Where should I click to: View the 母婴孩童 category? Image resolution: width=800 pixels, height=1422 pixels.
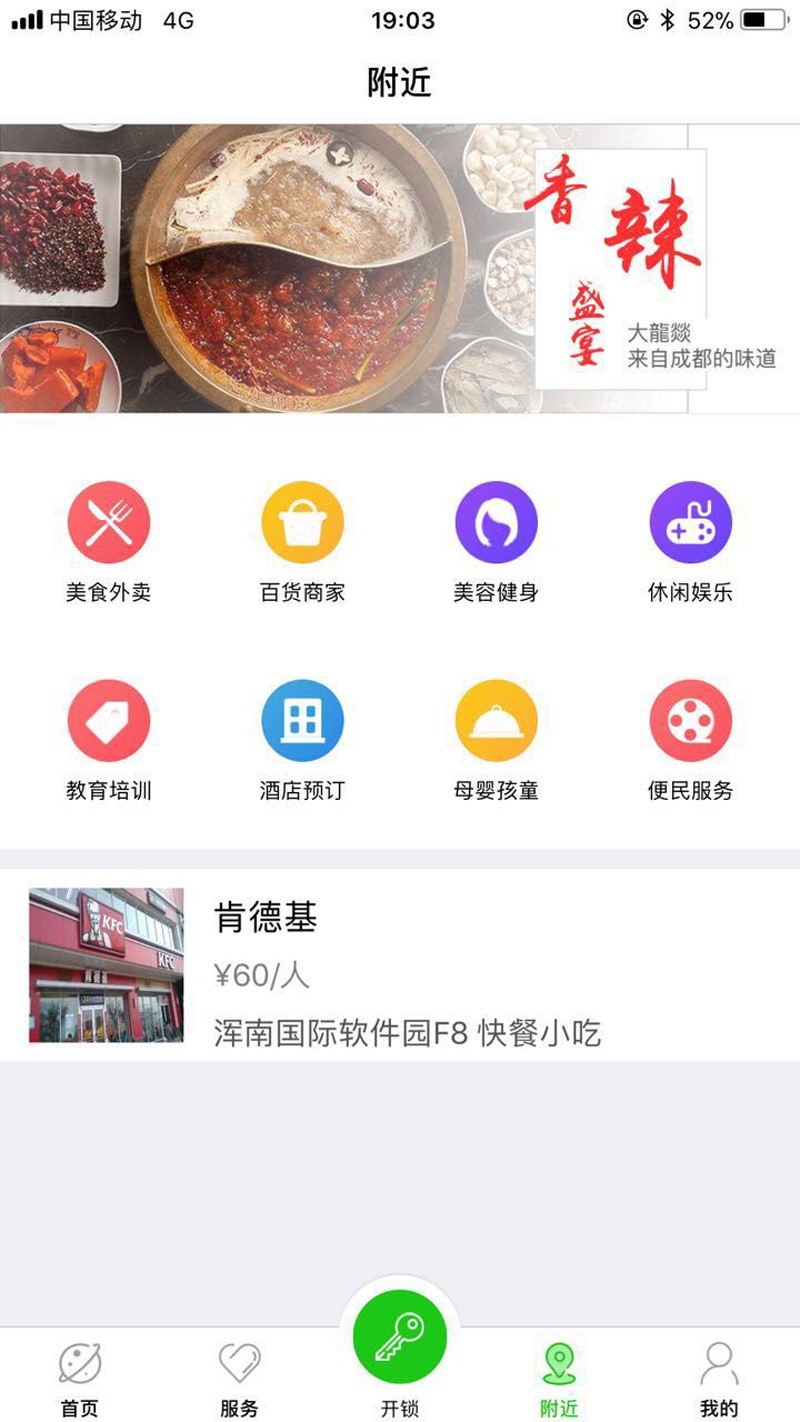tap(496, 721)
